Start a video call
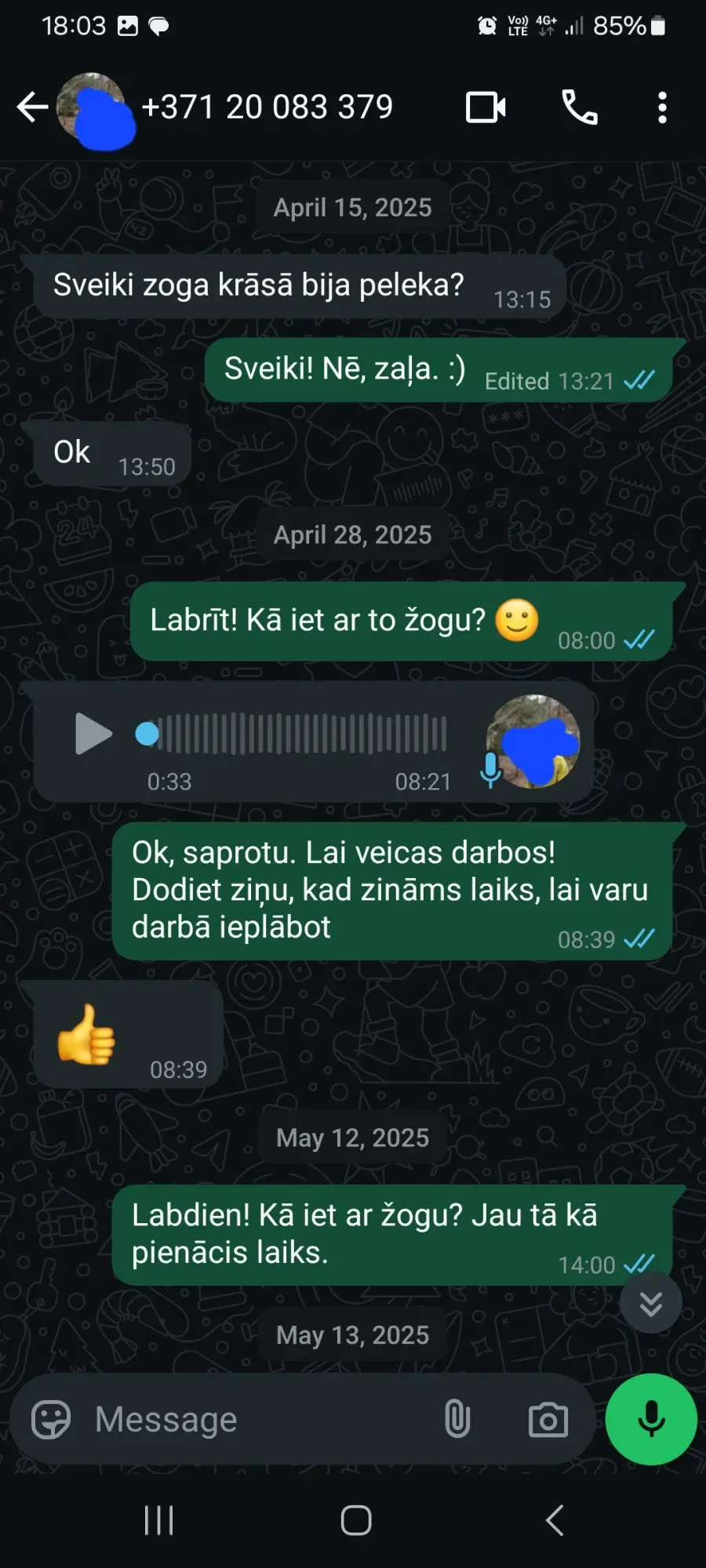The height and width of the screenshot is (1568, 706). (486, 107)
